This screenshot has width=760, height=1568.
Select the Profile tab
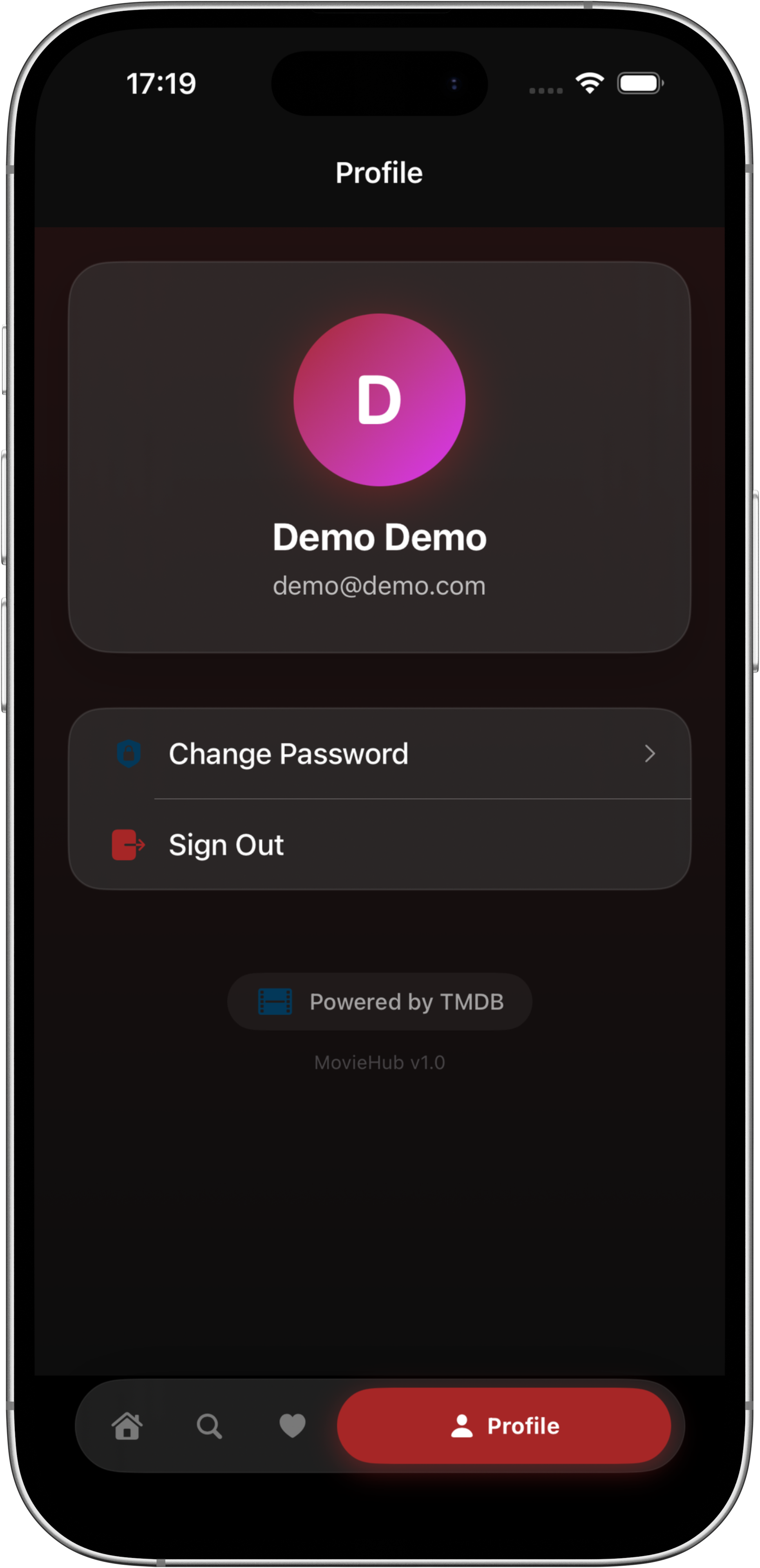pos(504,1426)
